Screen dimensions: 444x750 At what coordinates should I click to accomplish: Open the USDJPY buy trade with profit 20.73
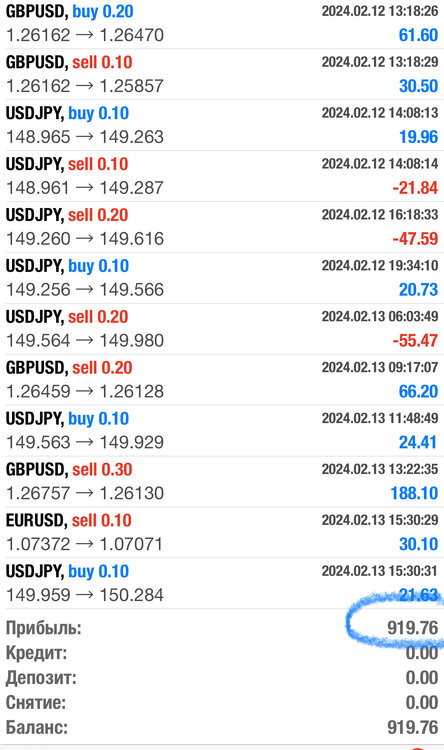[x=222, y=278]
